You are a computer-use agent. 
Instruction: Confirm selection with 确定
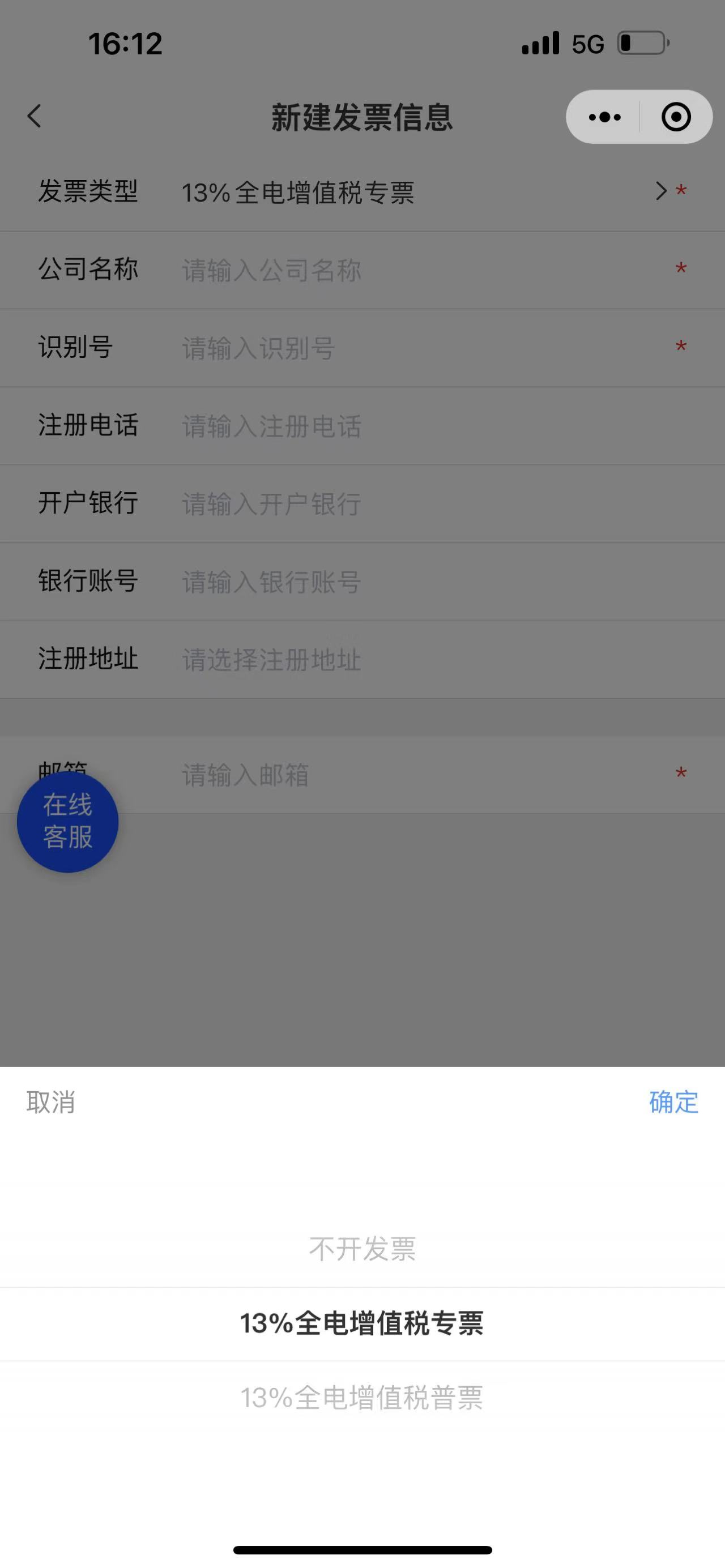pyautogui.click(x=673, y=1103)
